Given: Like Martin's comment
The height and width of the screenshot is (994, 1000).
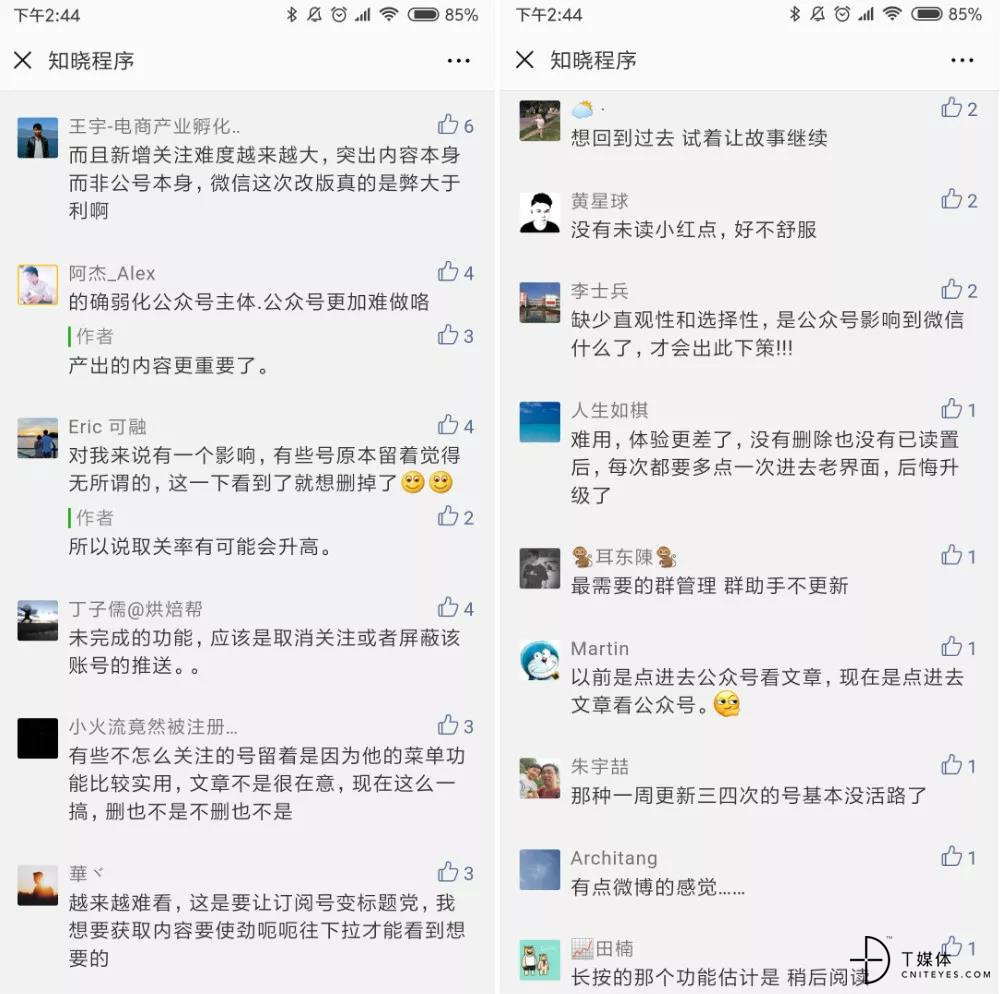Looking at the screenshot, I should click(952, 647).
